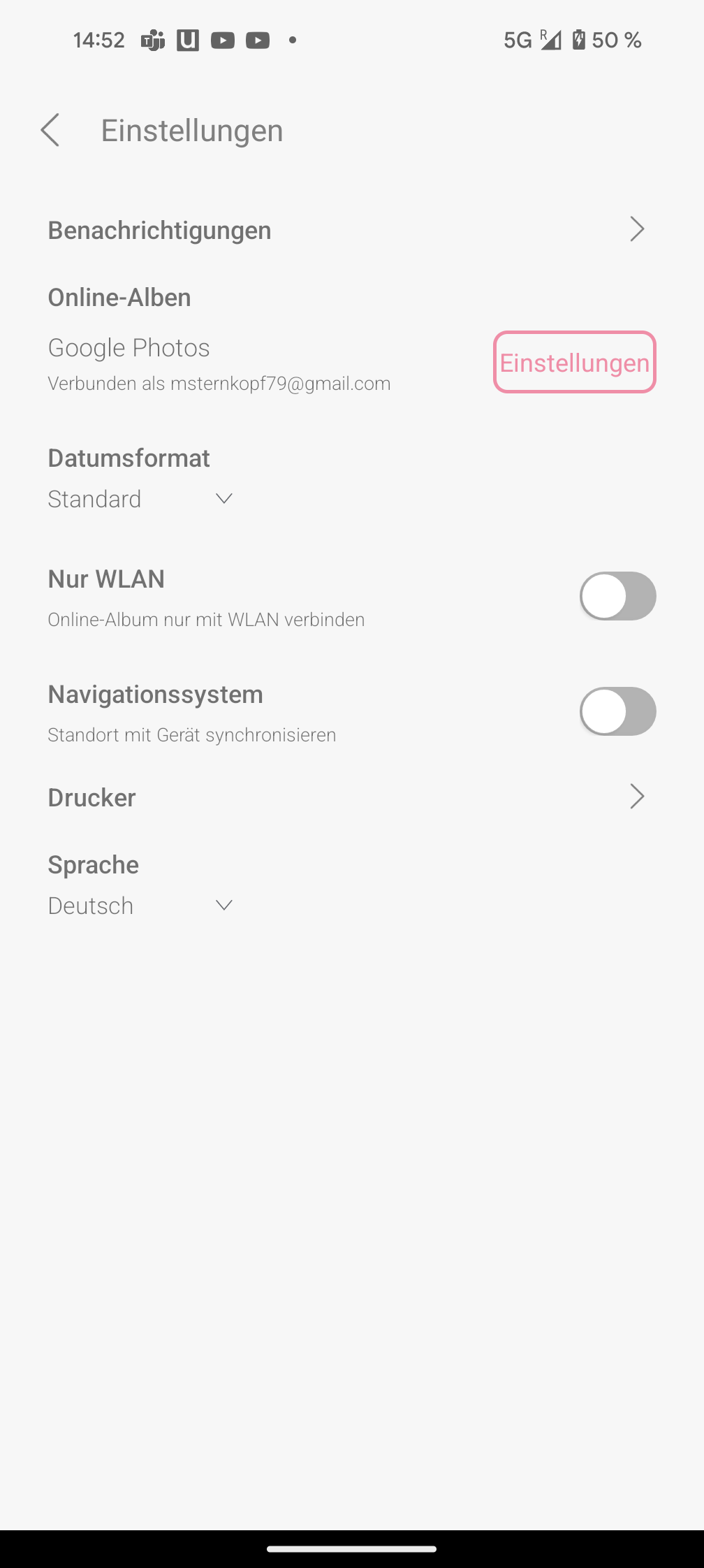
Task: Go back from Einstellungen screen
Action: (50, 130)
